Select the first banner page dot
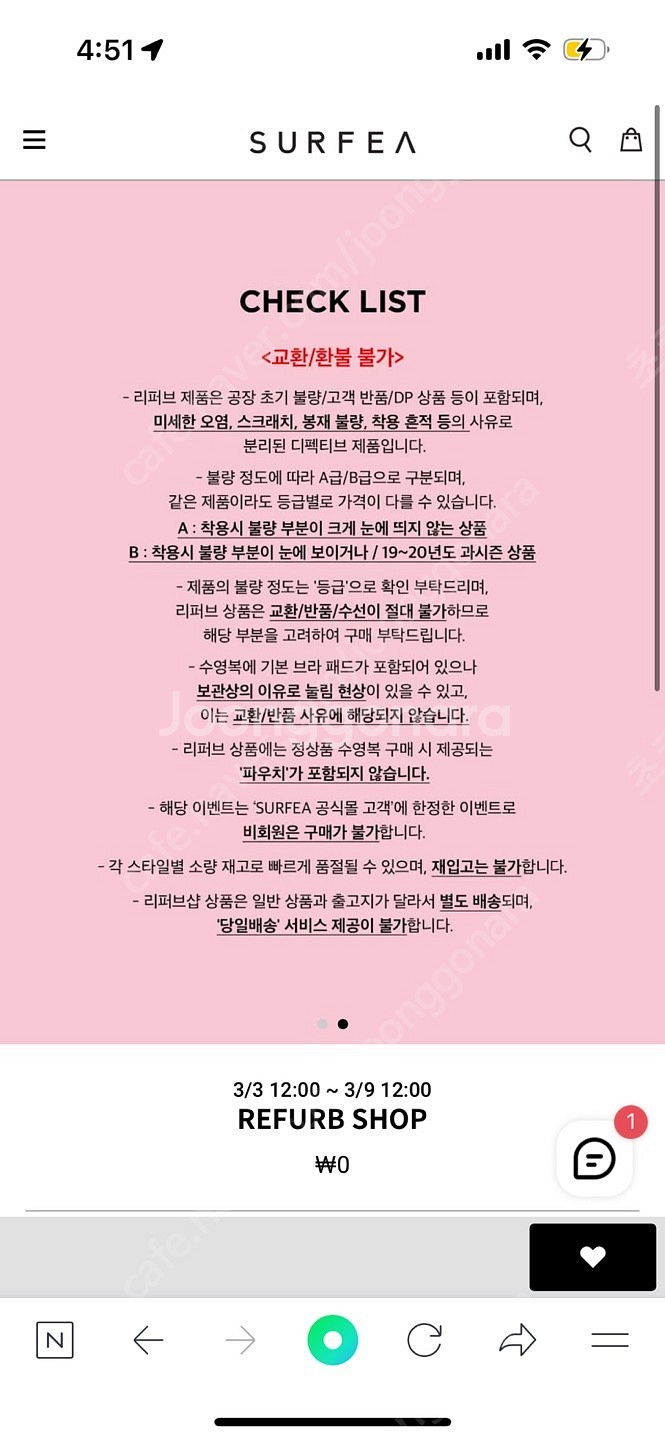The height and width of the screenshot is (1440, 665). (x=322, y=1024)
